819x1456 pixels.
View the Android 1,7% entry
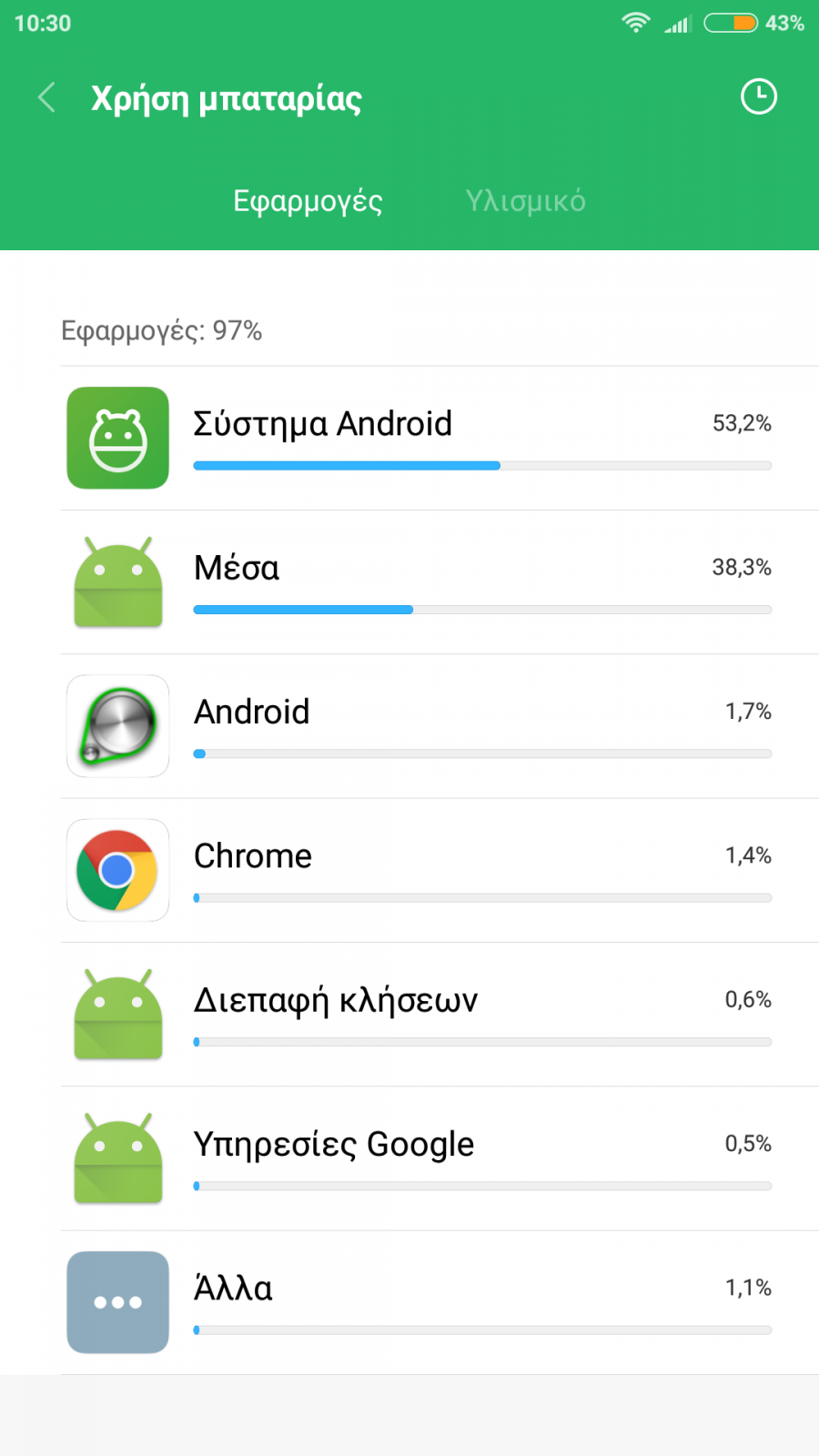[440, 726]
